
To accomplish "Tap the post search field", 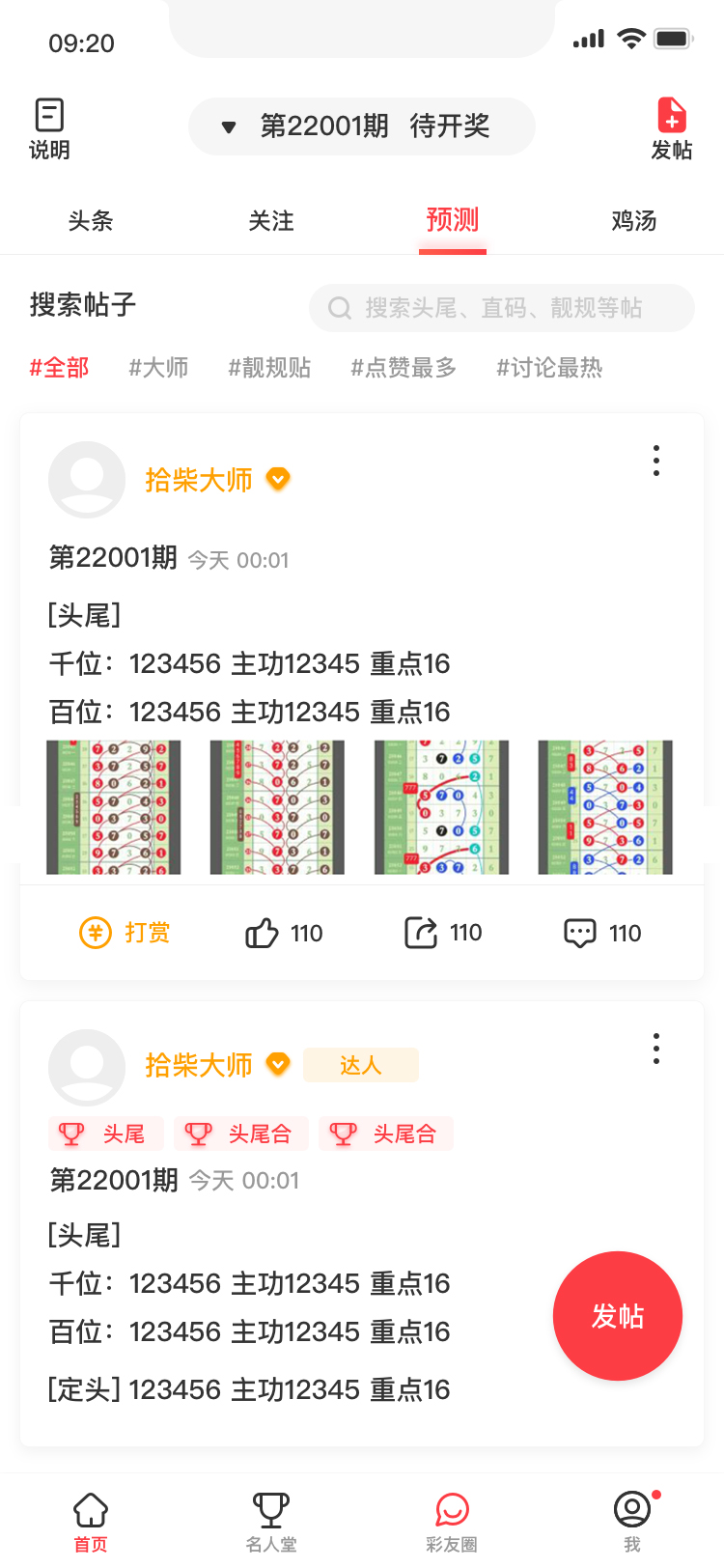I will point(502,308).
